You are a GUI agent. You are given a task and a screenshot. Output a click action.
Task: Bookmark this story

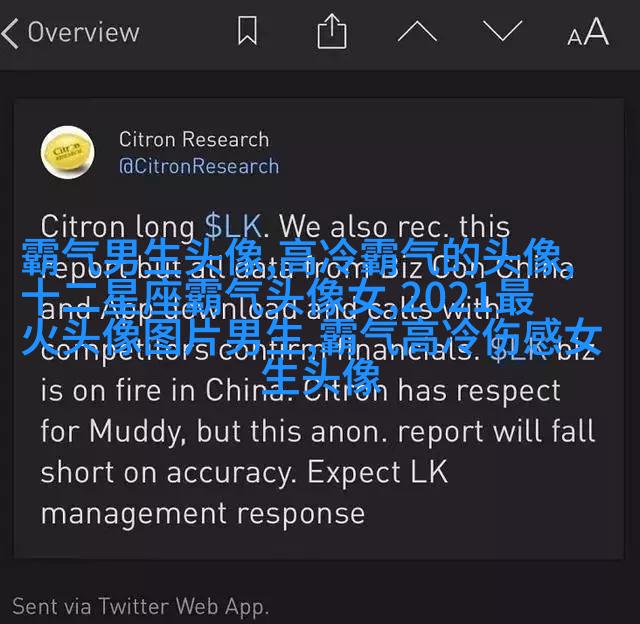[247, 32]
